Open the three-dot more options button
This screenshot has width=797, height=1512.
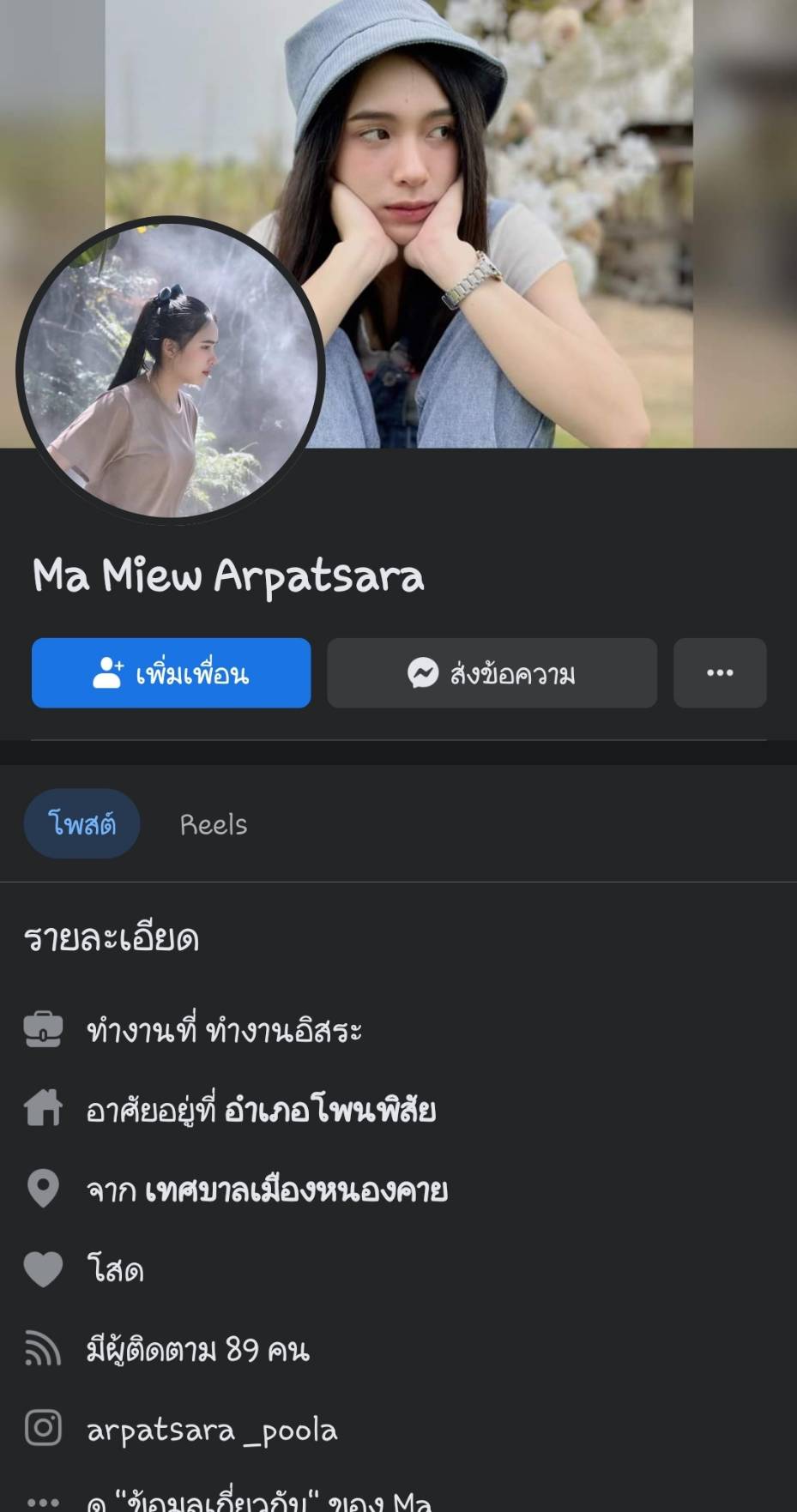click(x=719, y=673)
